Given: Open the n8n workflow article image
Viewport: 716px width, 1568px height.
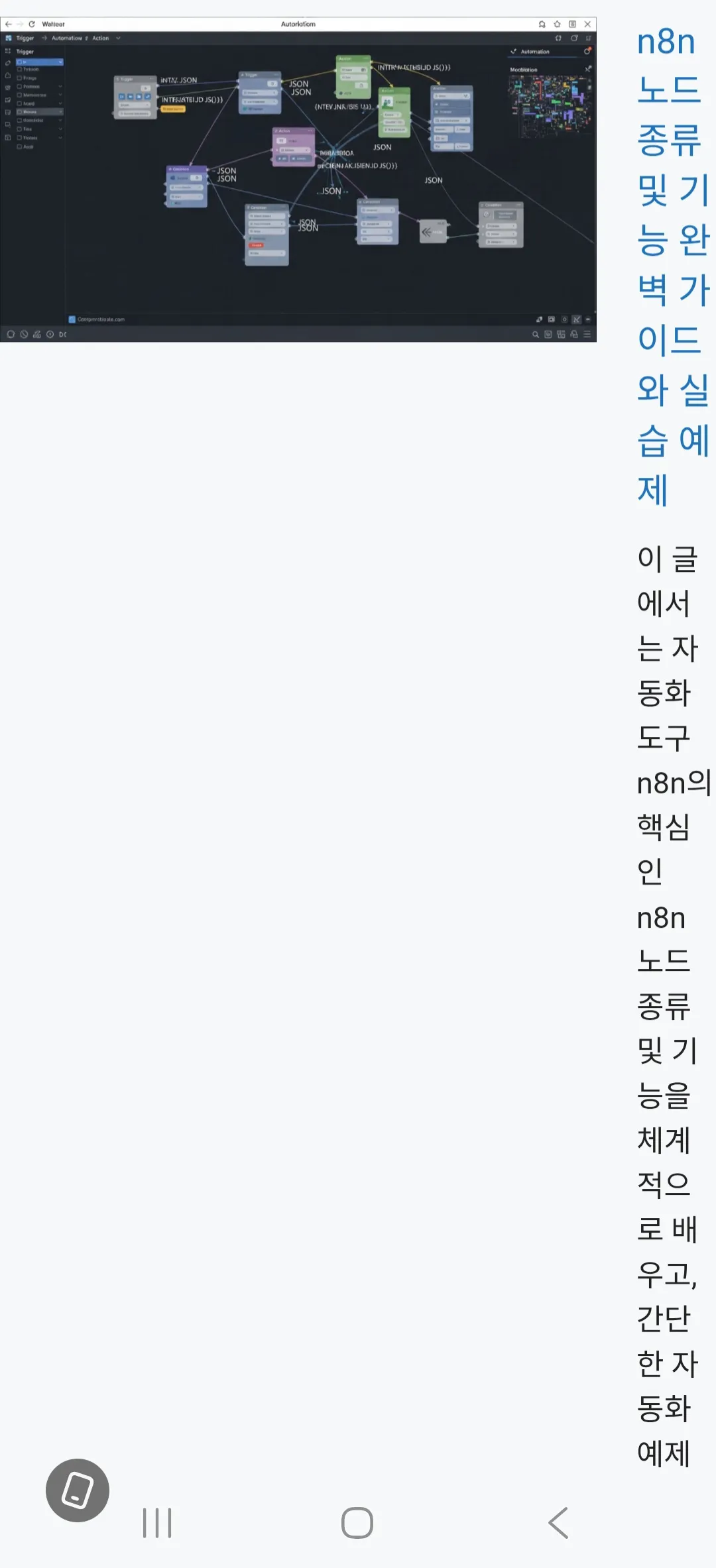Looking at the screenshot, I should tap(298, 180).
